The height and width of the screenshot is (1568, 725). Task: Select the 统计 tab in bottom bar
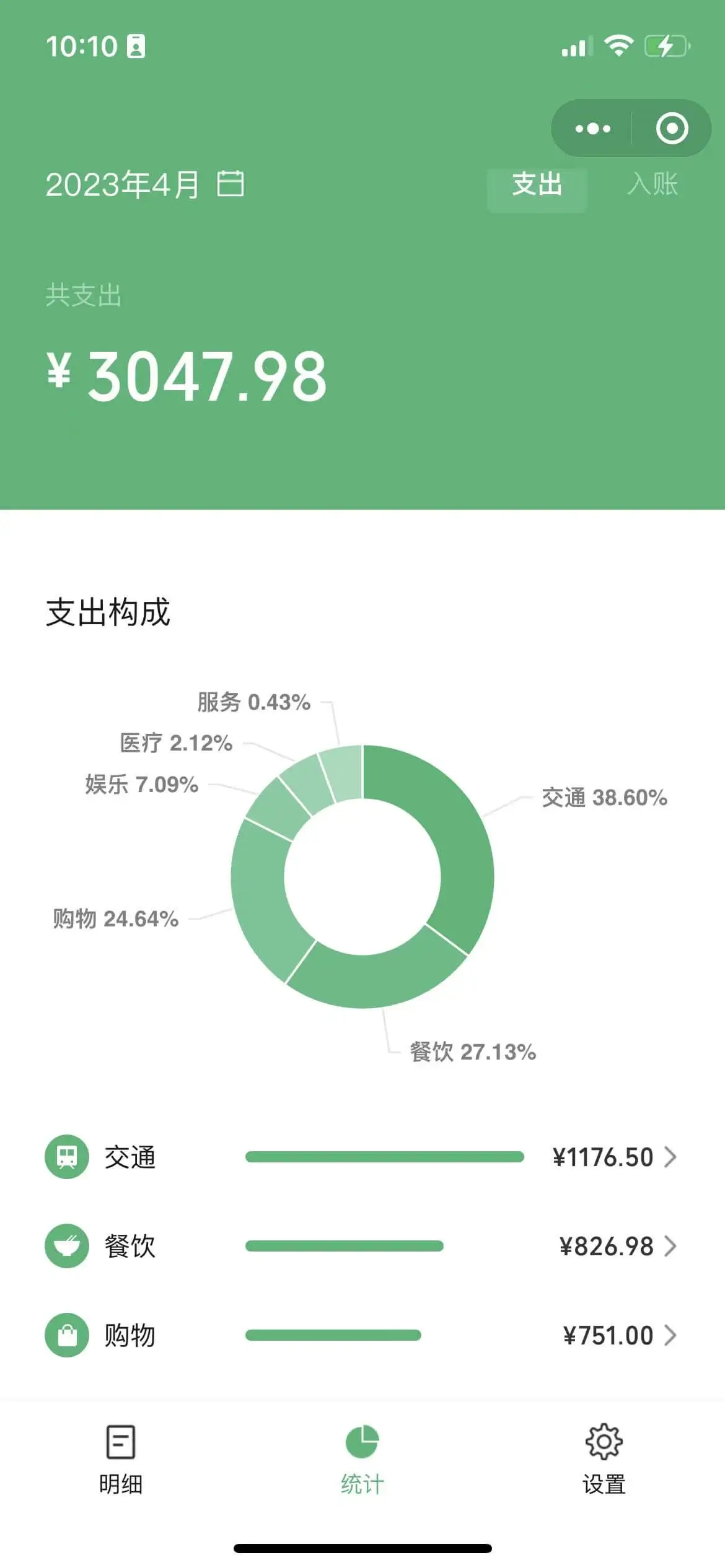pos(362,1460)
